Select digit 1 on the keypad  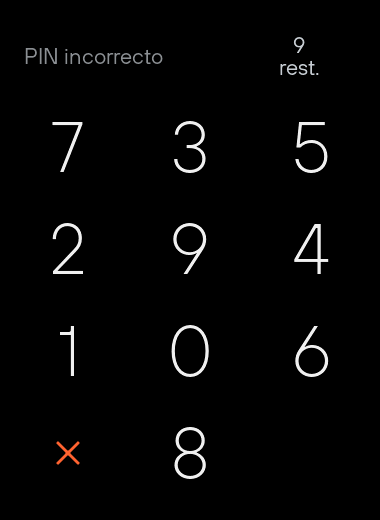68,351
